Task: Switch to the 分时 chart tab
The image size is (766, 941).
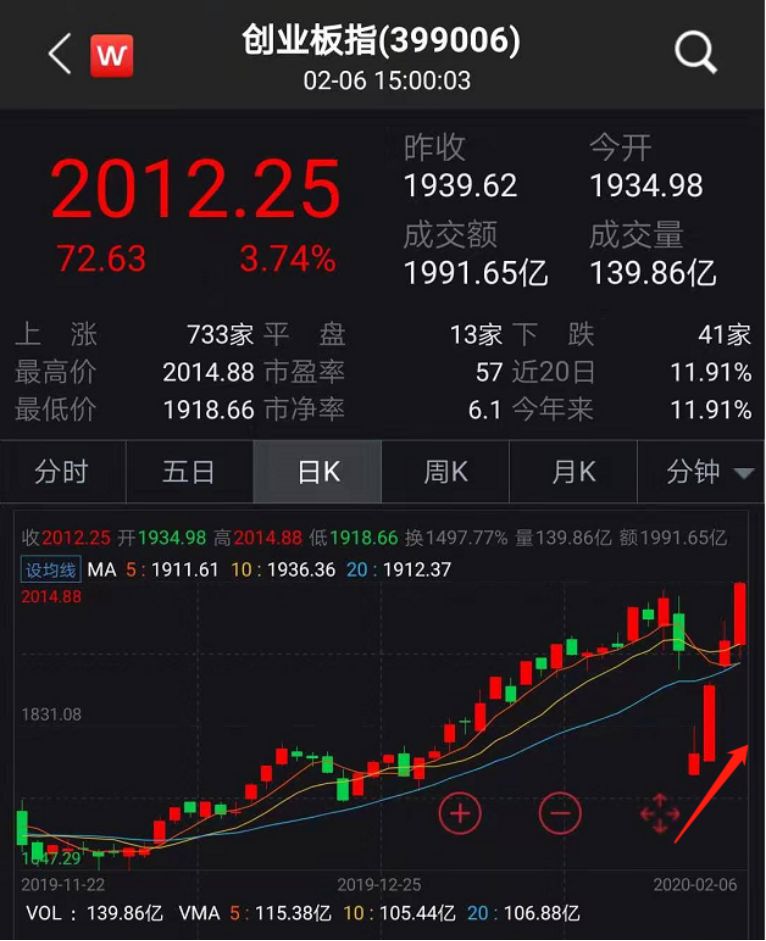Action: point(62,472)
